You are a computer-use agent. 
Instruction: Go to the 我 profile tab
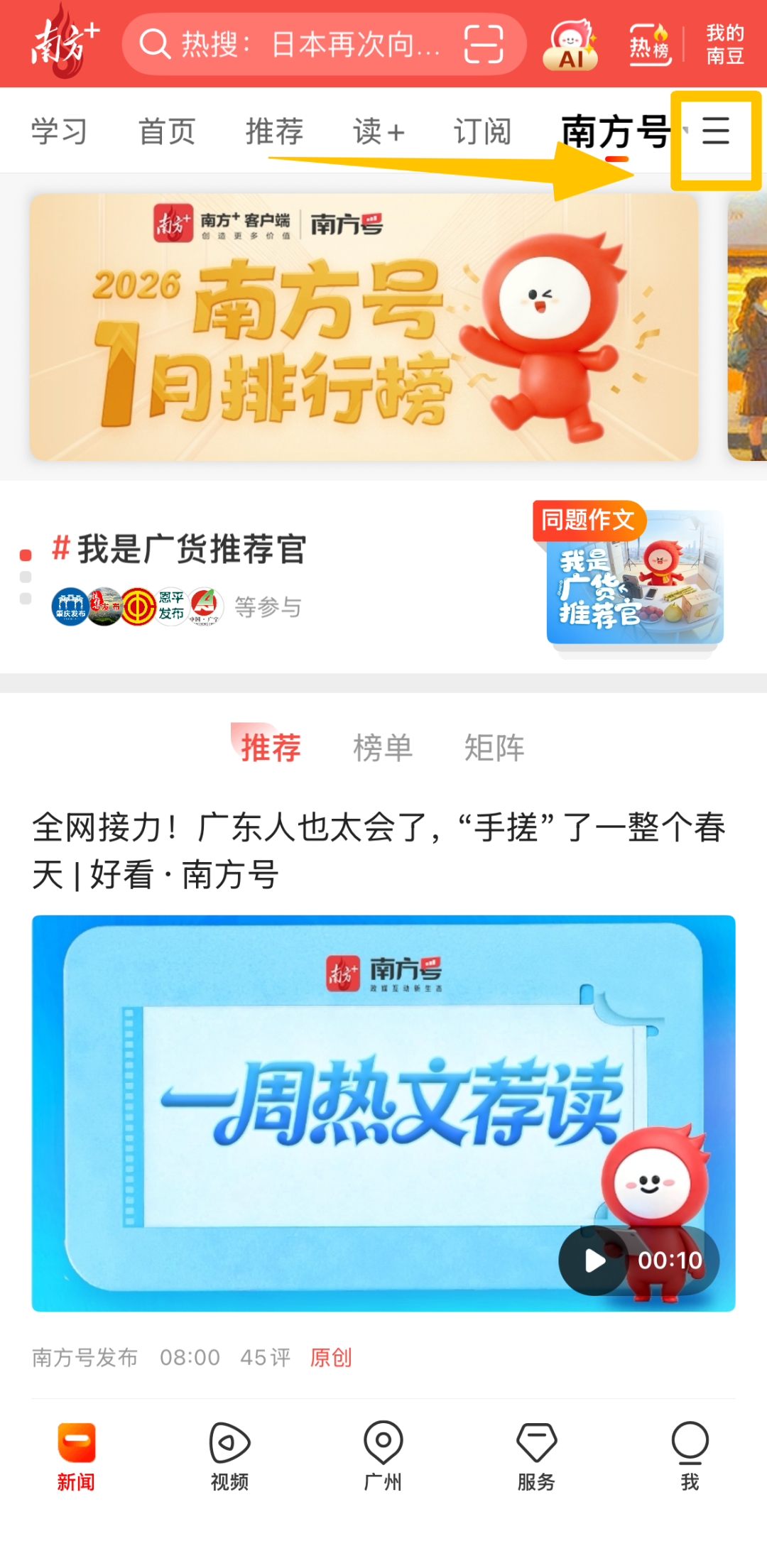(690, 1456)
